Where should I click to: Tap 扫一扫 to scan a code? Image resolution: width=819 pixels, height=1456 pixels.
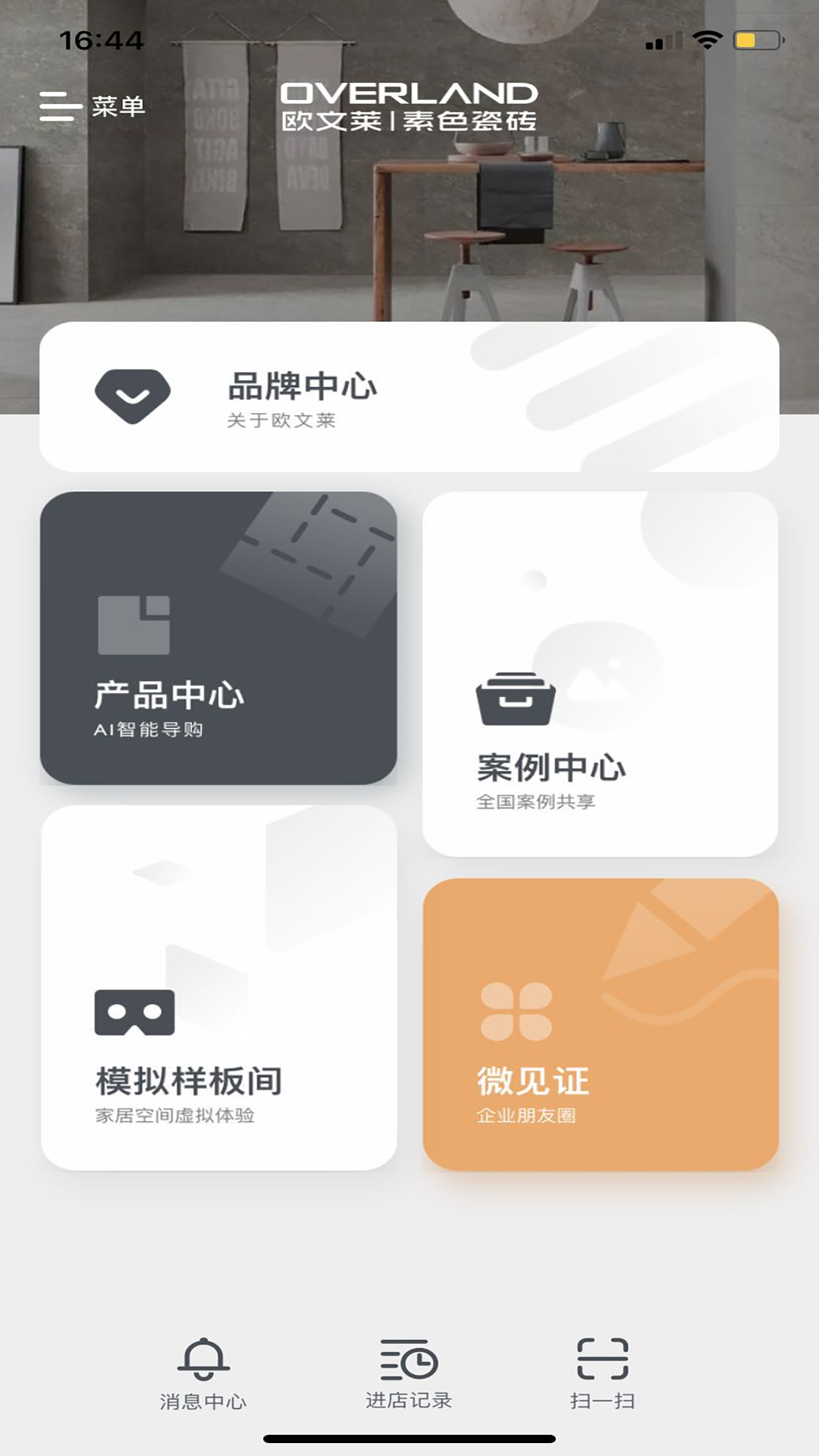pos(603,1374)
